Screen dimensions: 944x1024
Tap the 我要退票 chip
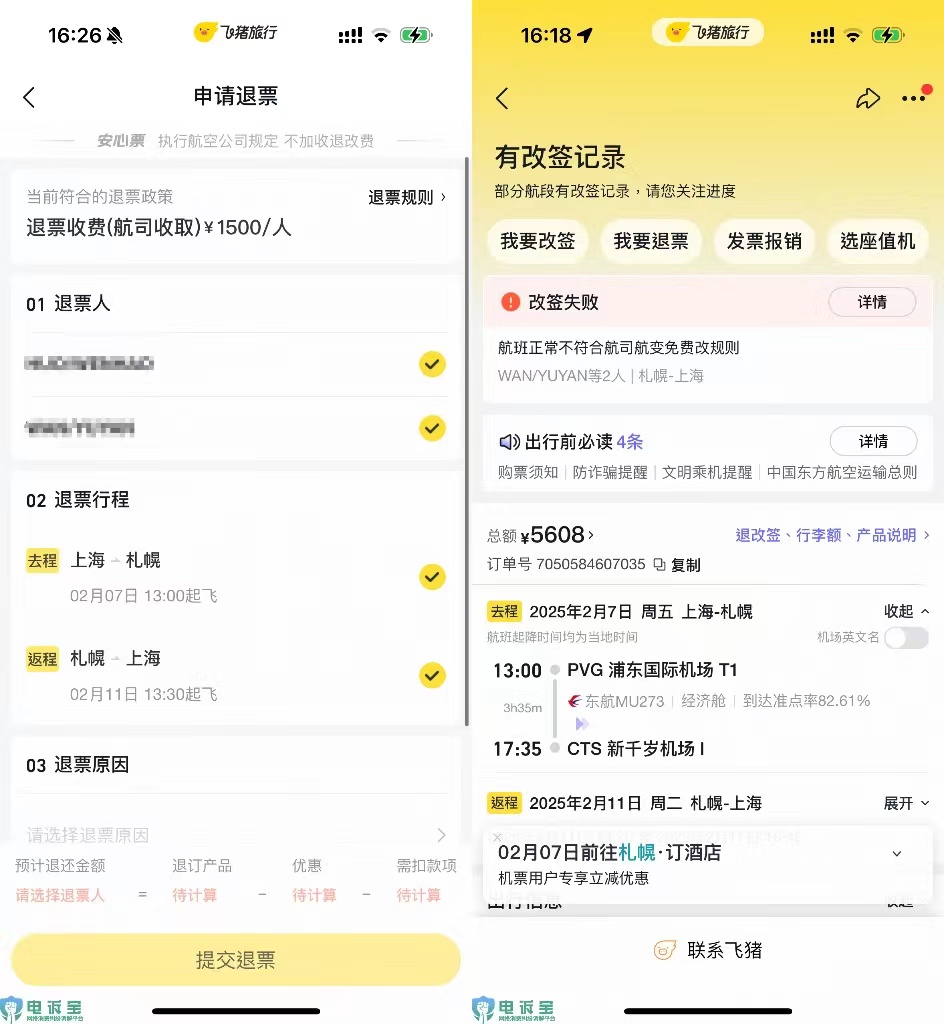[651, 241]
